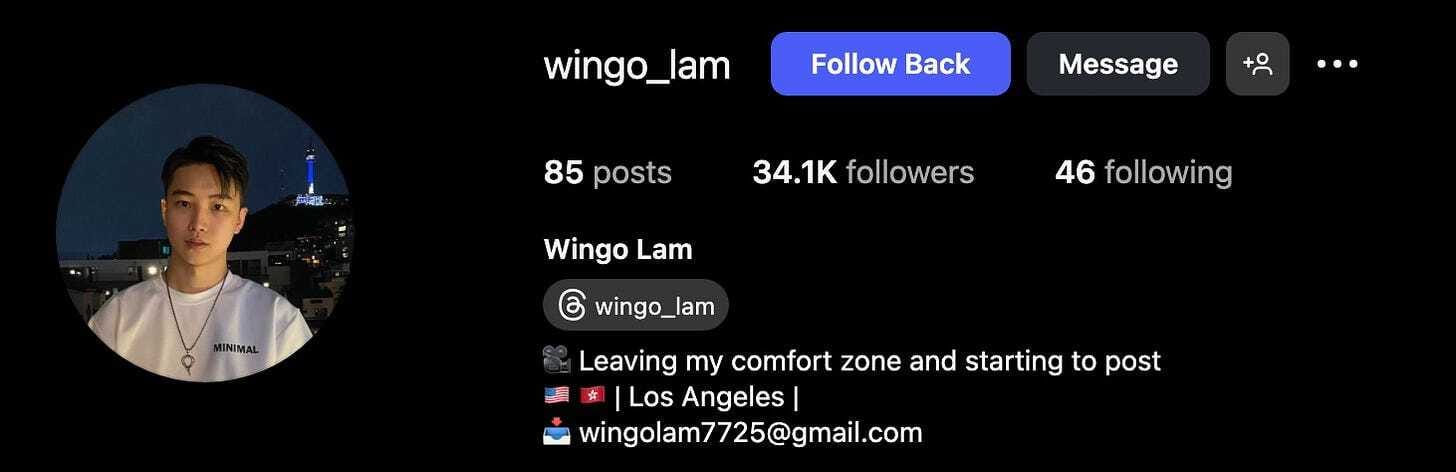Open the three-dot options menu

coord(1337,64)
